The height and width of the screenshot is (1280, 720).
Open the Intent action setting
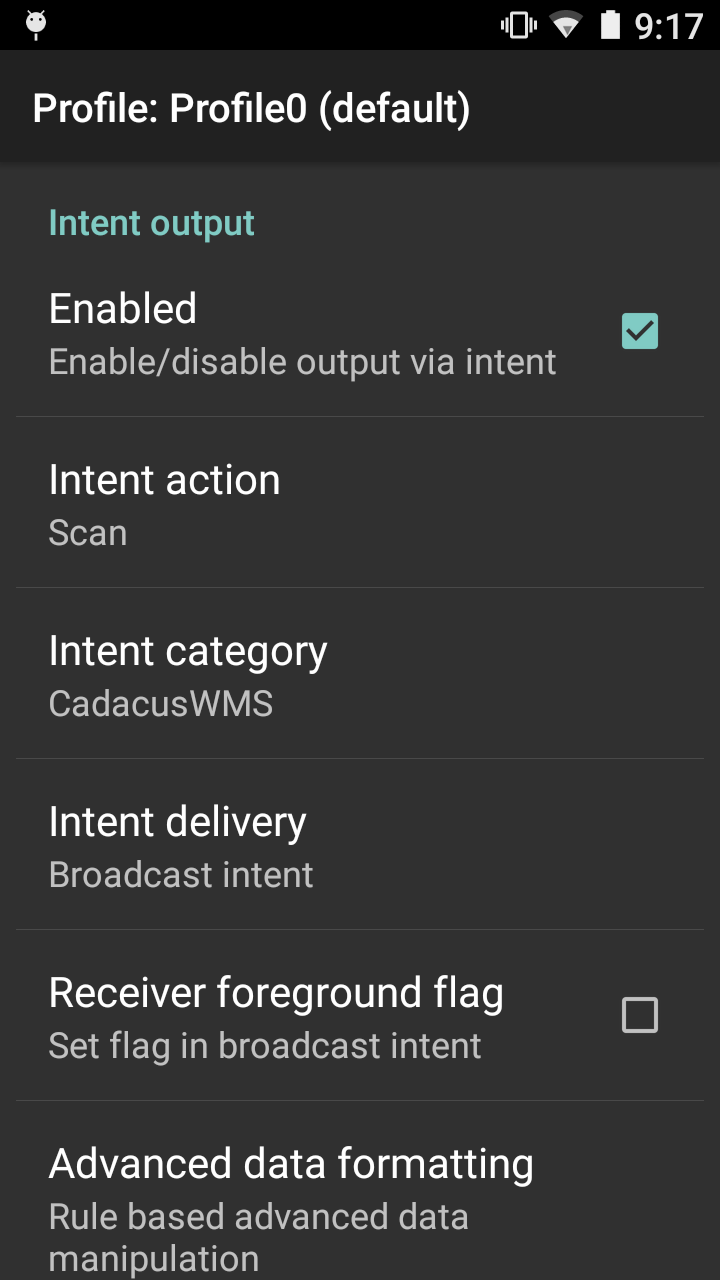(x=360, y=504)
